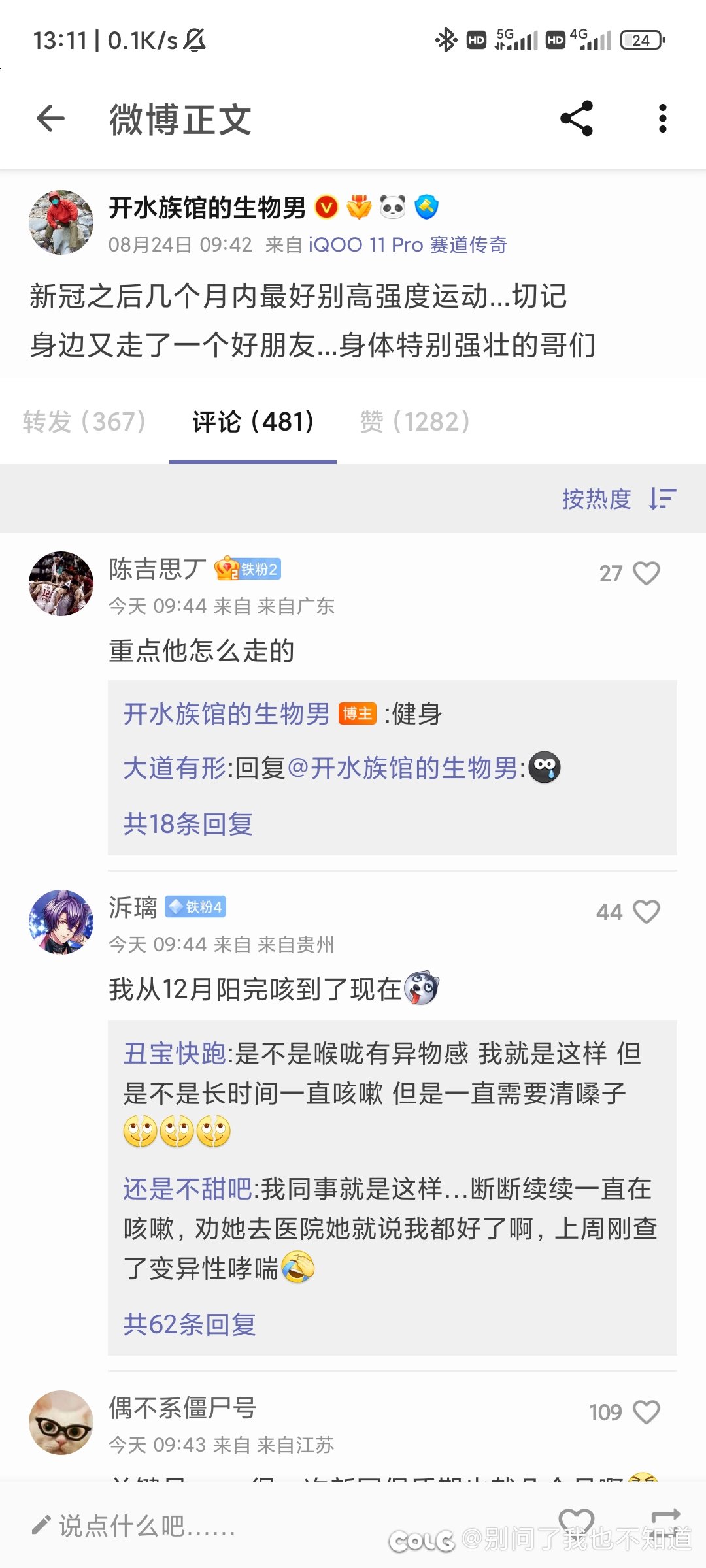Expand 共18条回复 to view all replies
This screenshot has width=706, height=1568.
click(x=188, y=825)
